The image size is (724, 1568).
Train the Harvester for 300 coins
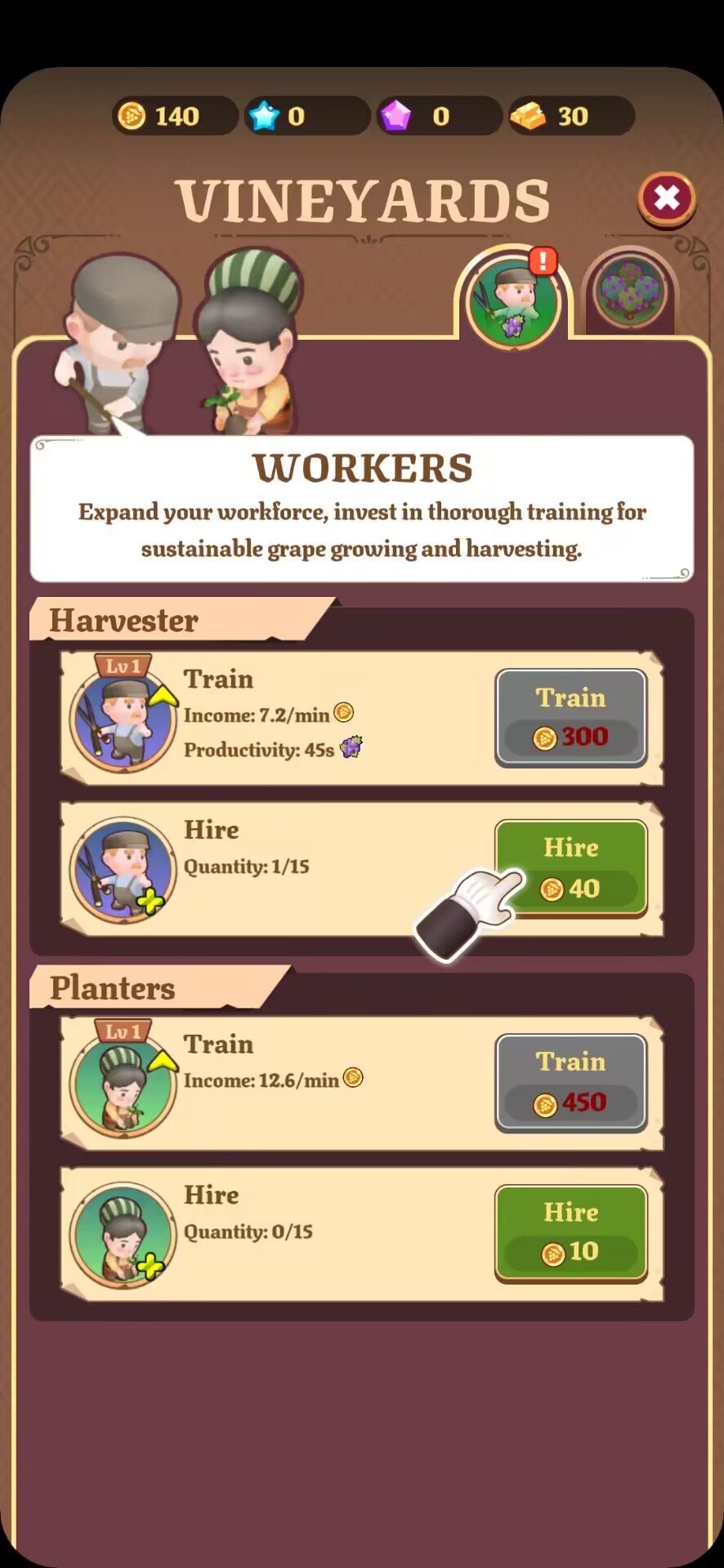click(570, 718)
